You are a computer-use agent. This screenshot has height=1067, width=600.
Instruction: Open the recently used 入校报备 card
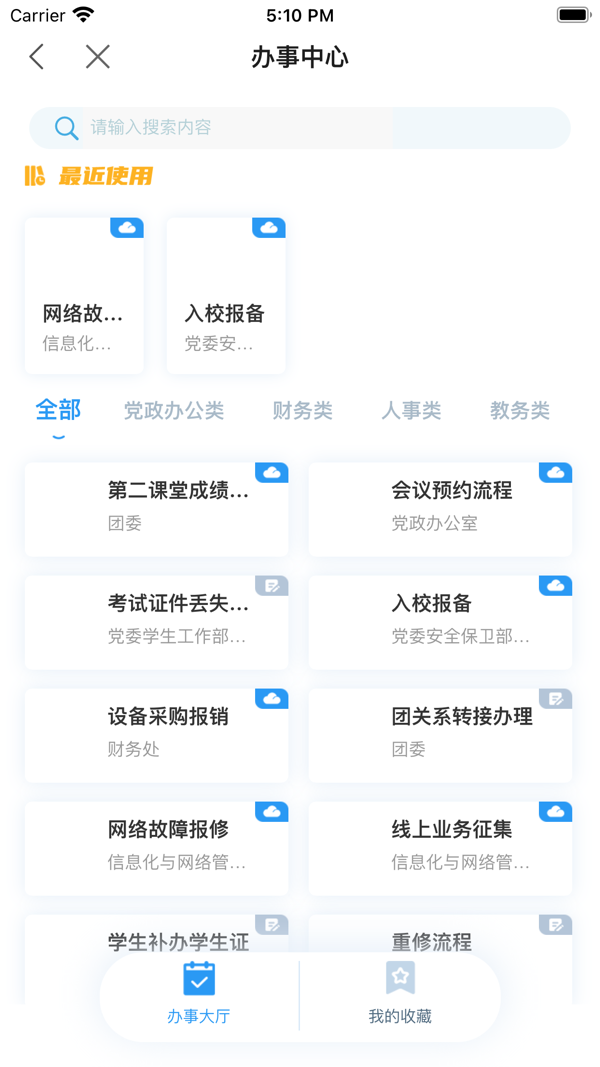[x=226, y=296]
